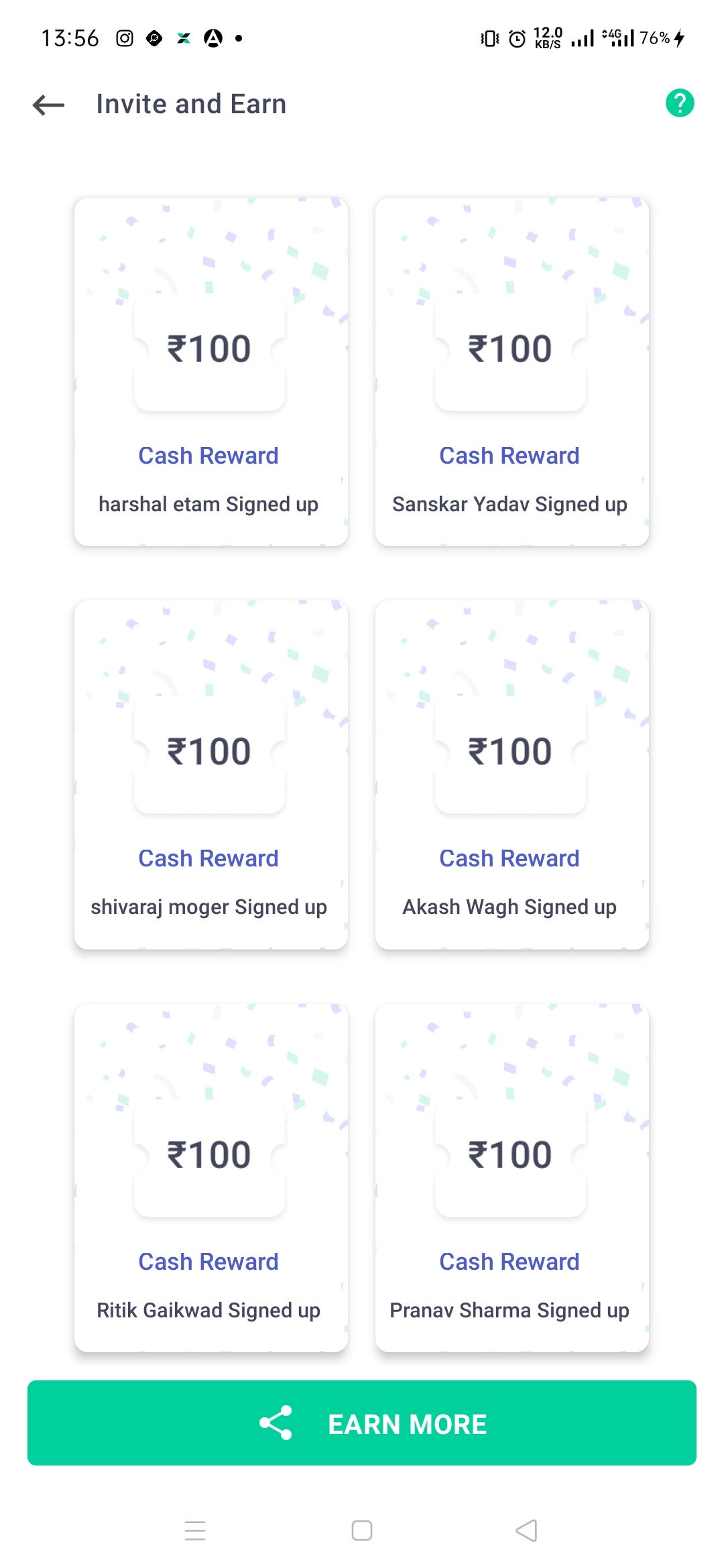Image resolution: width=724 pixels, height=1568 pixels.
Task: Open Ritik Gaikwad's reward card
Action: tap(211, 1178)
